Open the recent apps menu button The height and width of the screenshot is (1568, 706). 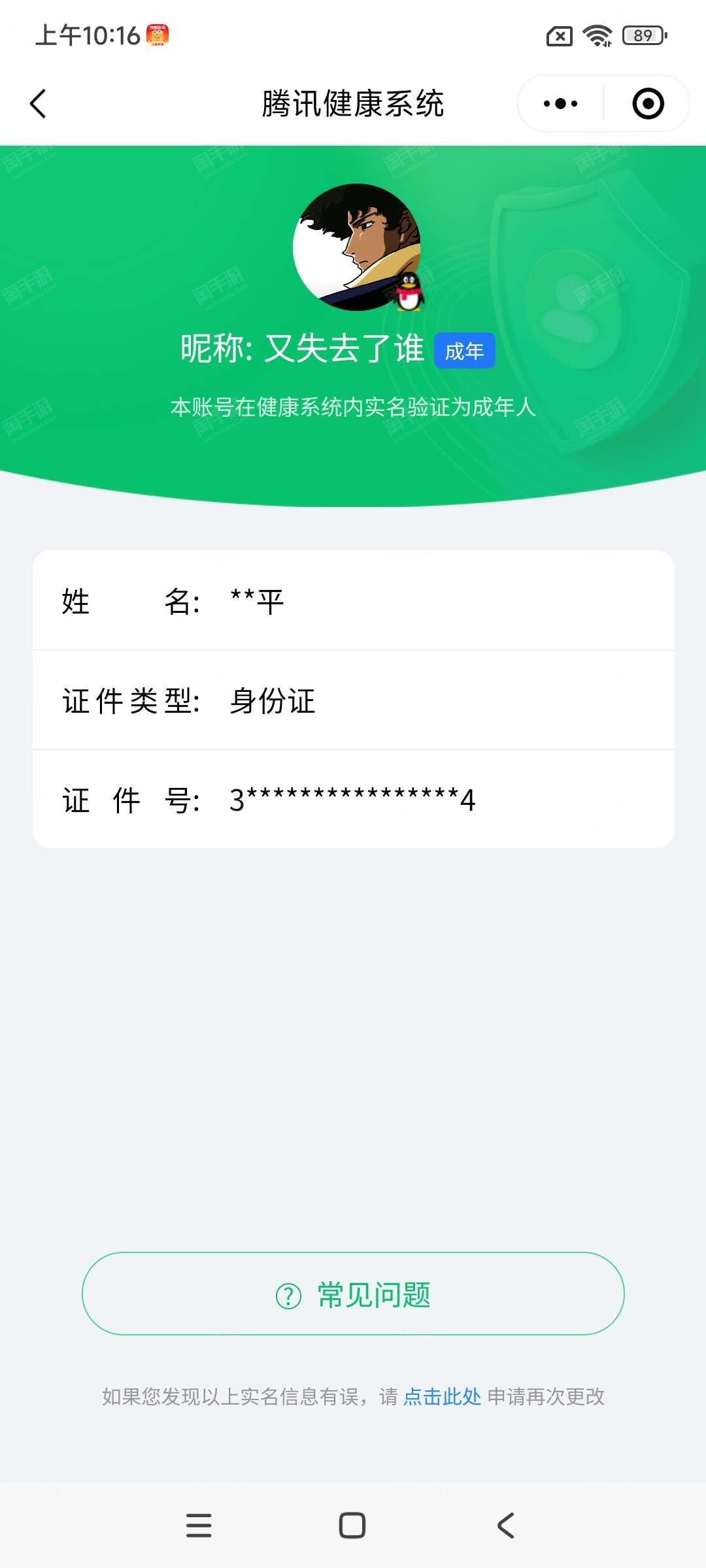(x=199, y=1526)
